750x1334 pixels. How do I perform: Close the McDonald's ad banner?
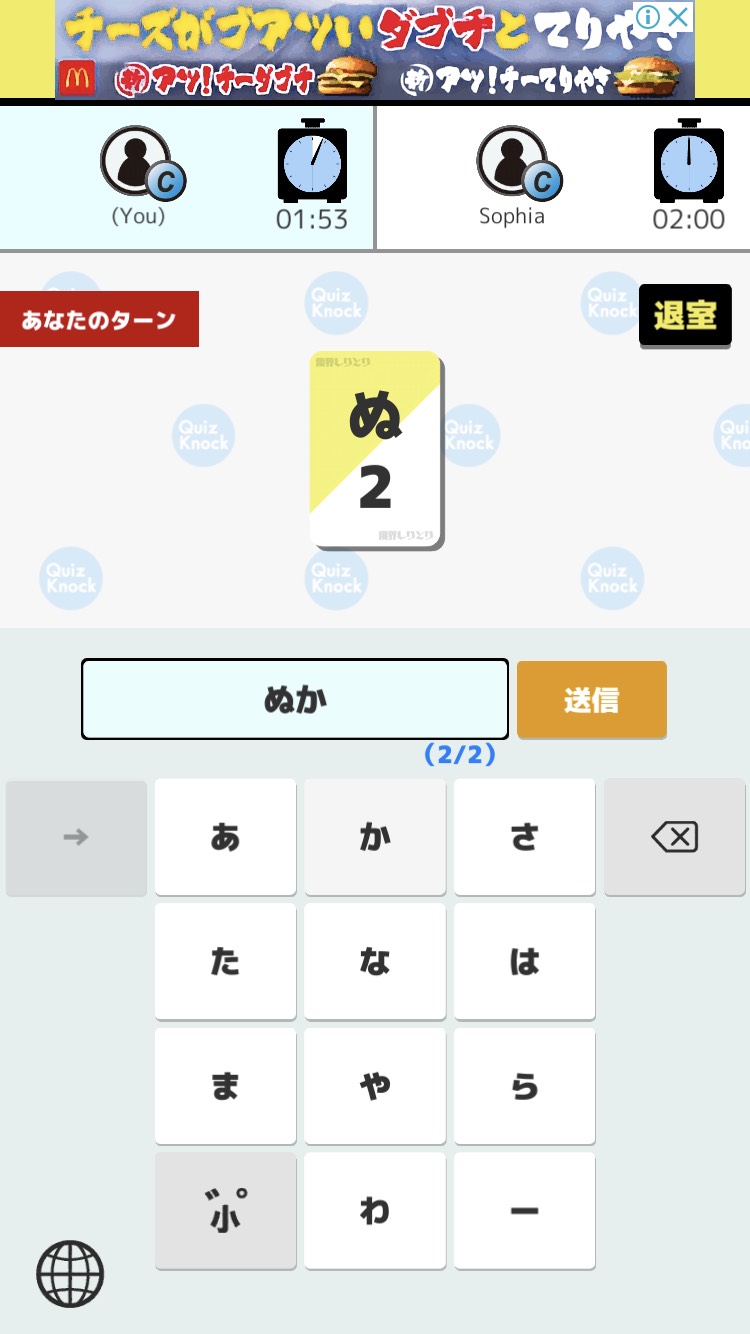(679, 17)
